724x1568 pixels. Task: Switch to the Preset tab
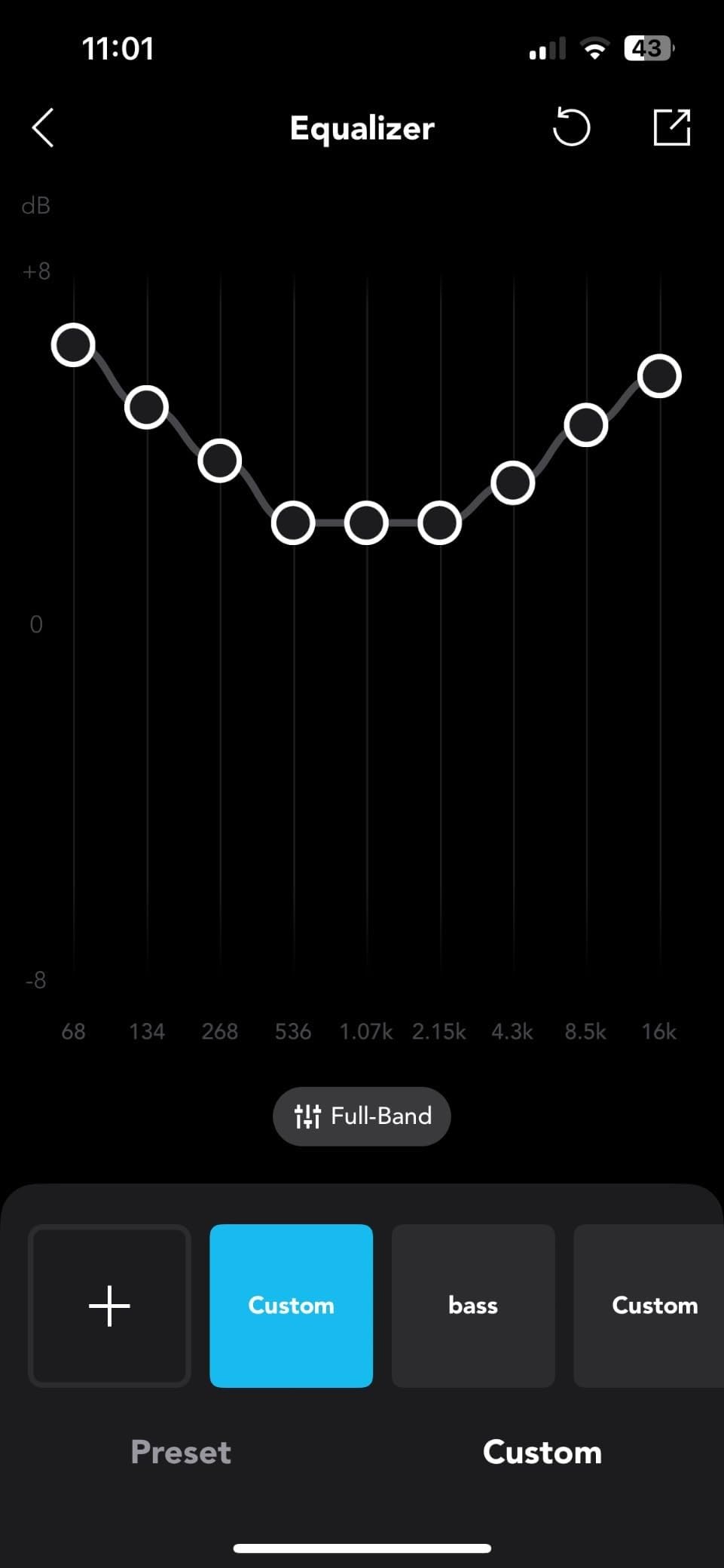coord(181,1452)
